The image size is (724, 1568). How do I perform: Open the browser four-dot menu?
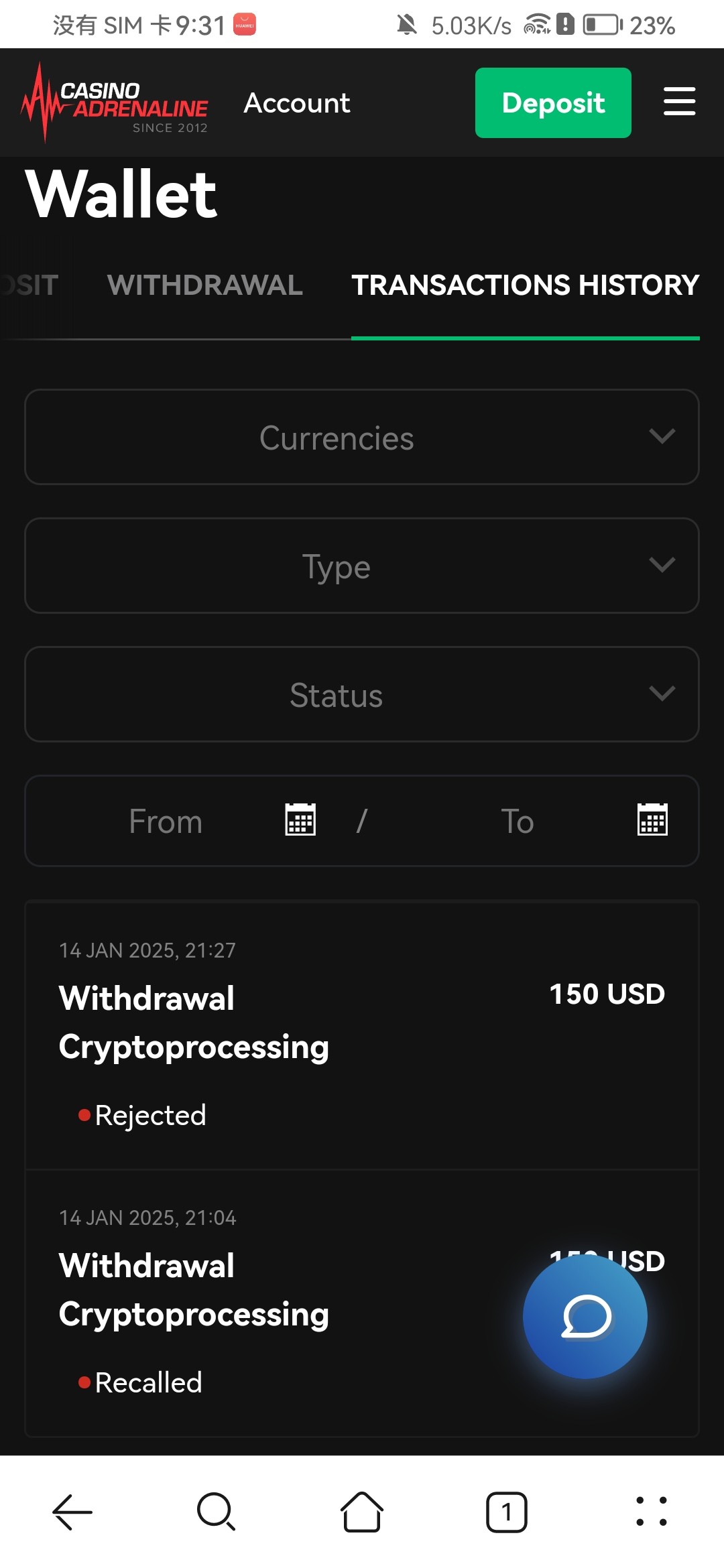point(652,1512)
